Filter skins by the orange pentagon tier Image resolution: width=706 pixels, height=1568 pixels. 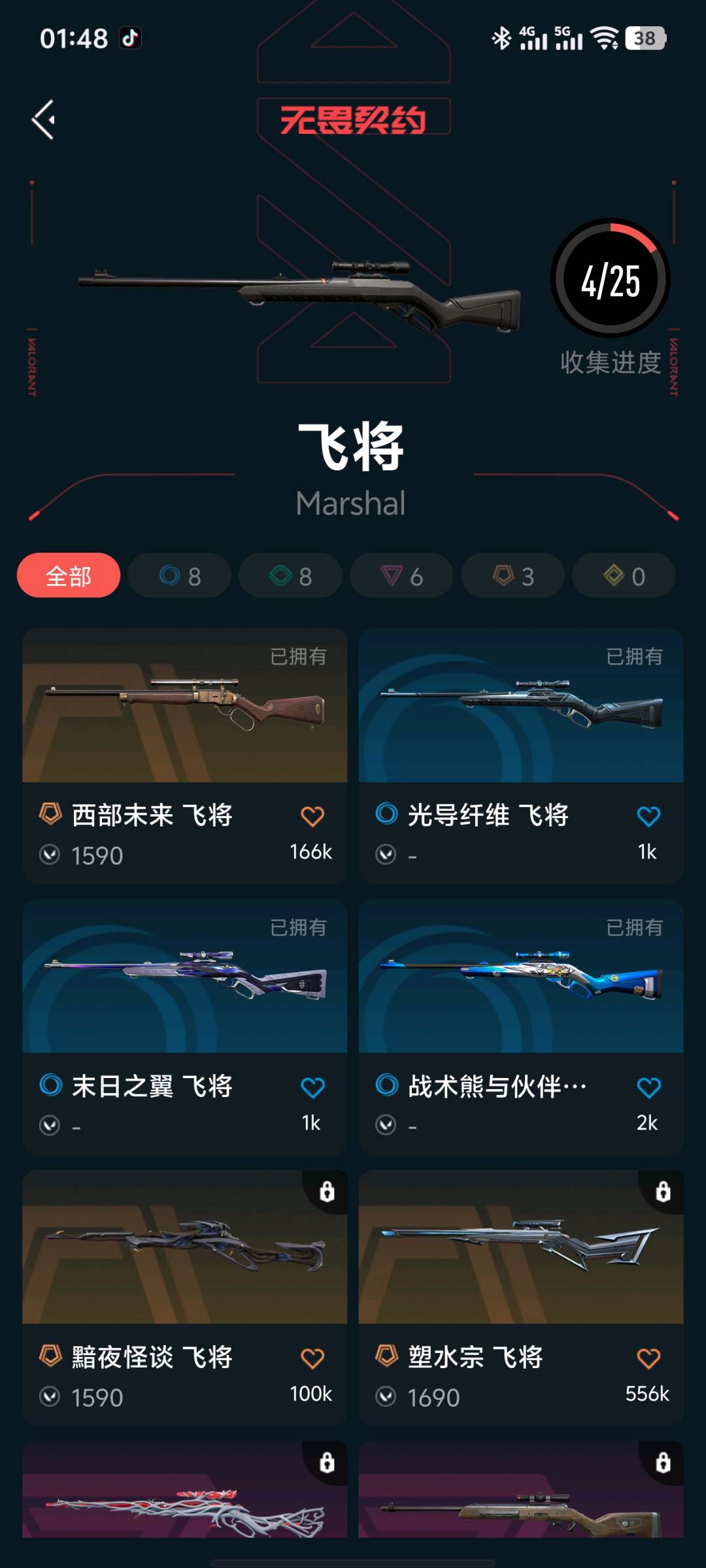point(513,576)
